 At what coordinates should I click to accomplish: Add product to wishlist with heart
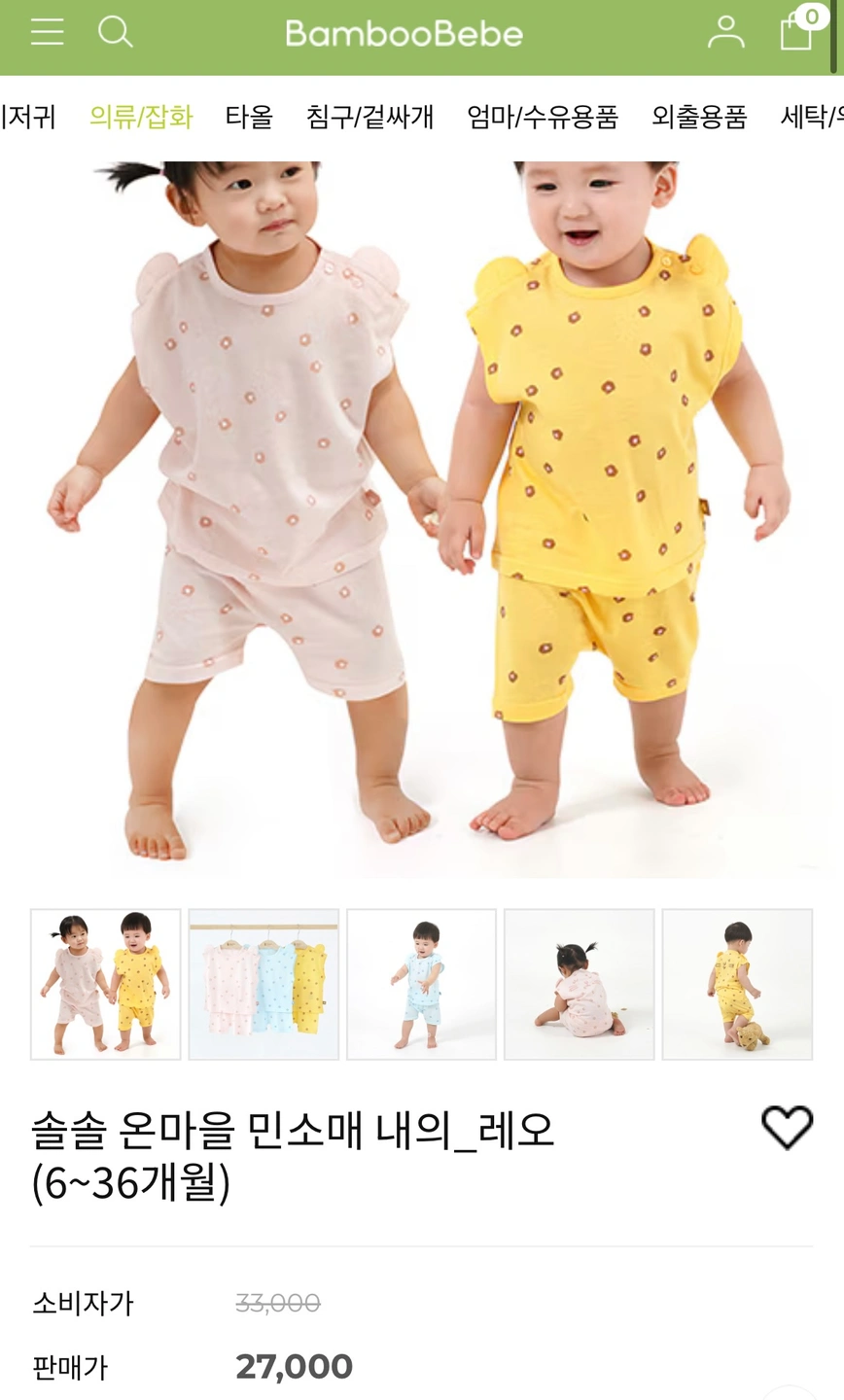click(x=787, y=1128)
